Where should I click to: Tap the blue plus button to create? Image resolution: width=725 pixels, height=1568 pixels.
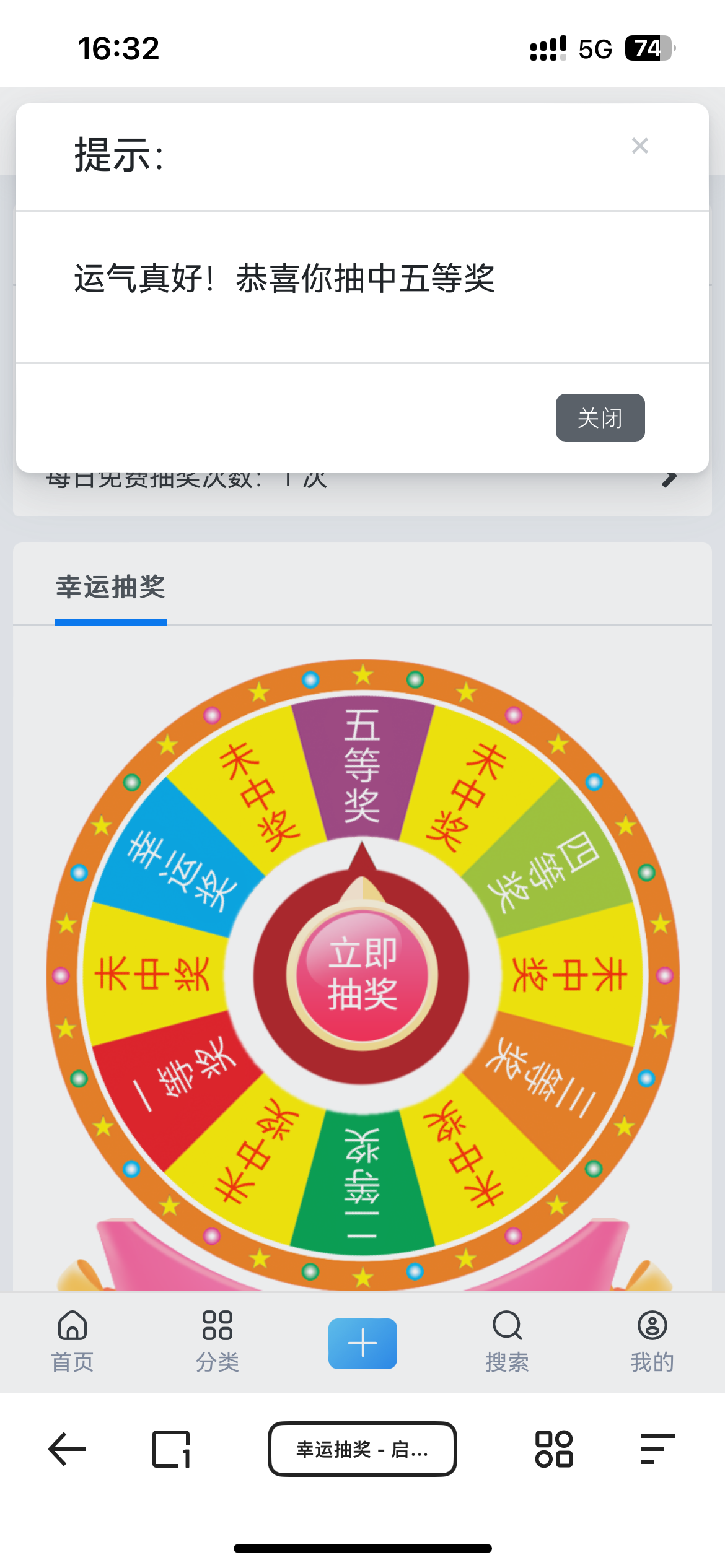362,1343
